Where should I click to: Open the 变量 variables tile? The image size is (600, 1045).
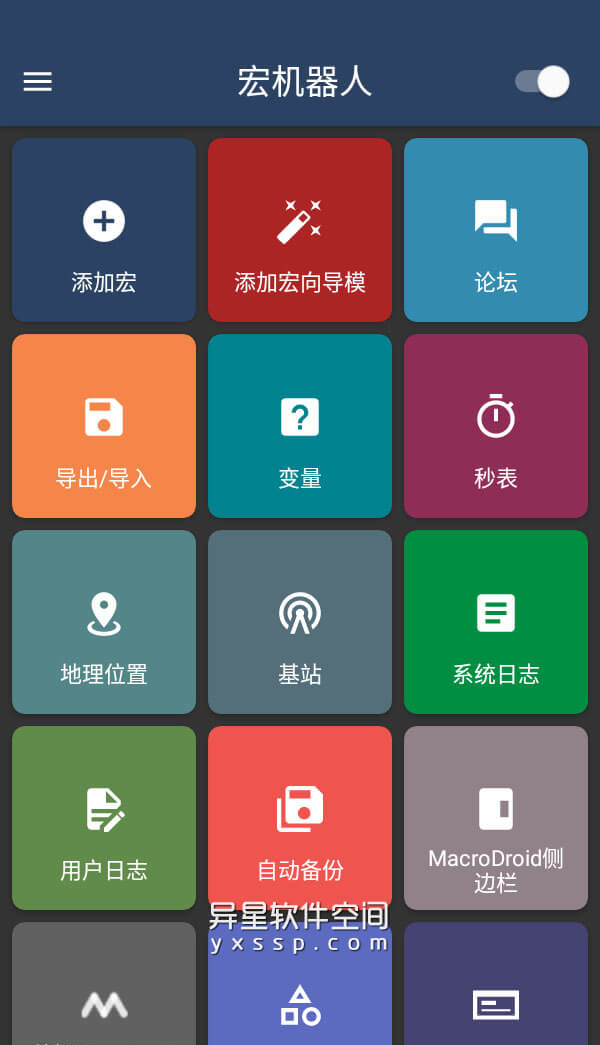coord(300,426)
